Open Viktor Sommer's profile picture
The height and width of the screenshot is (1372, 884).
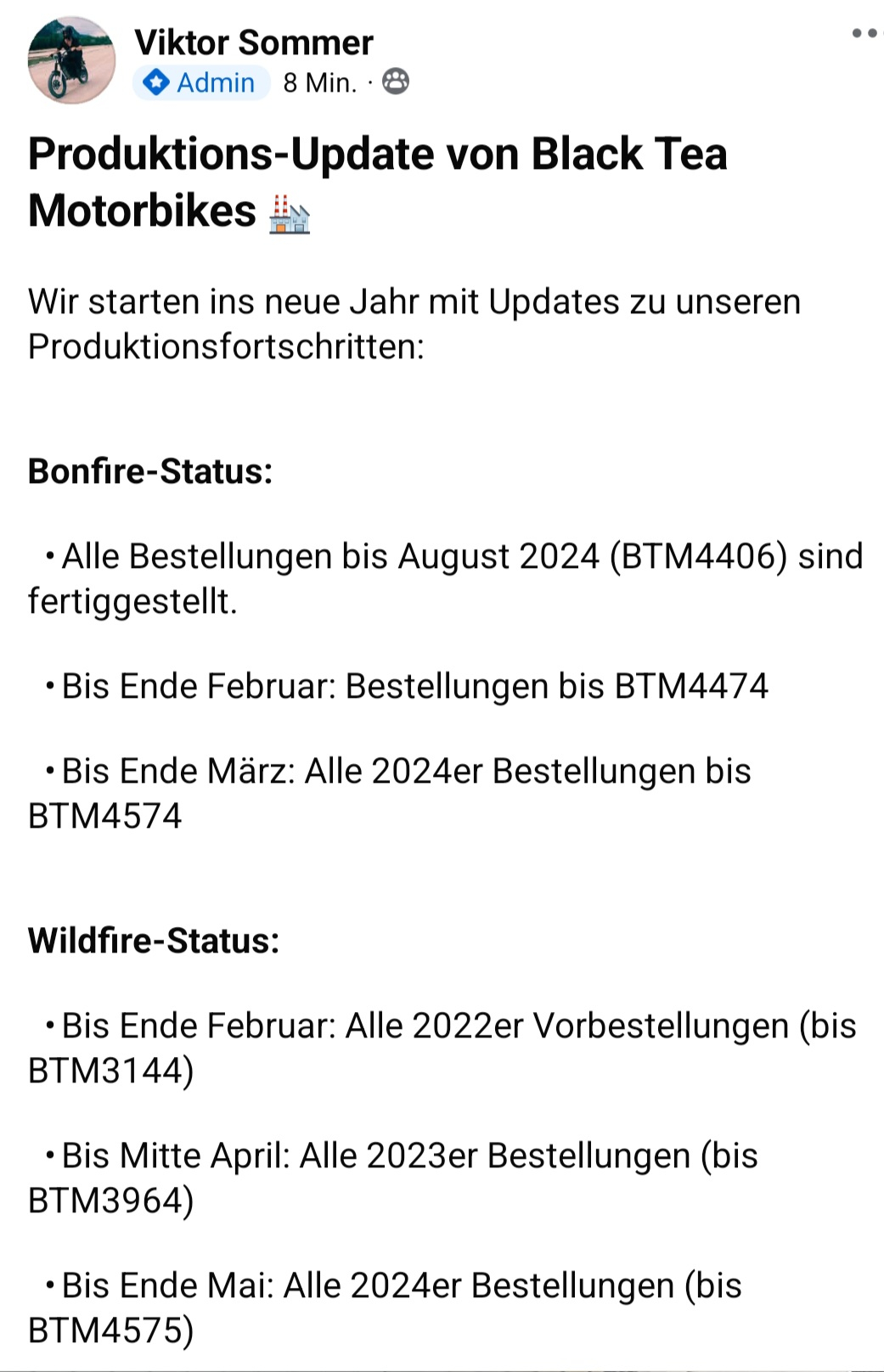pyautogui.click(x=71, y=61)
